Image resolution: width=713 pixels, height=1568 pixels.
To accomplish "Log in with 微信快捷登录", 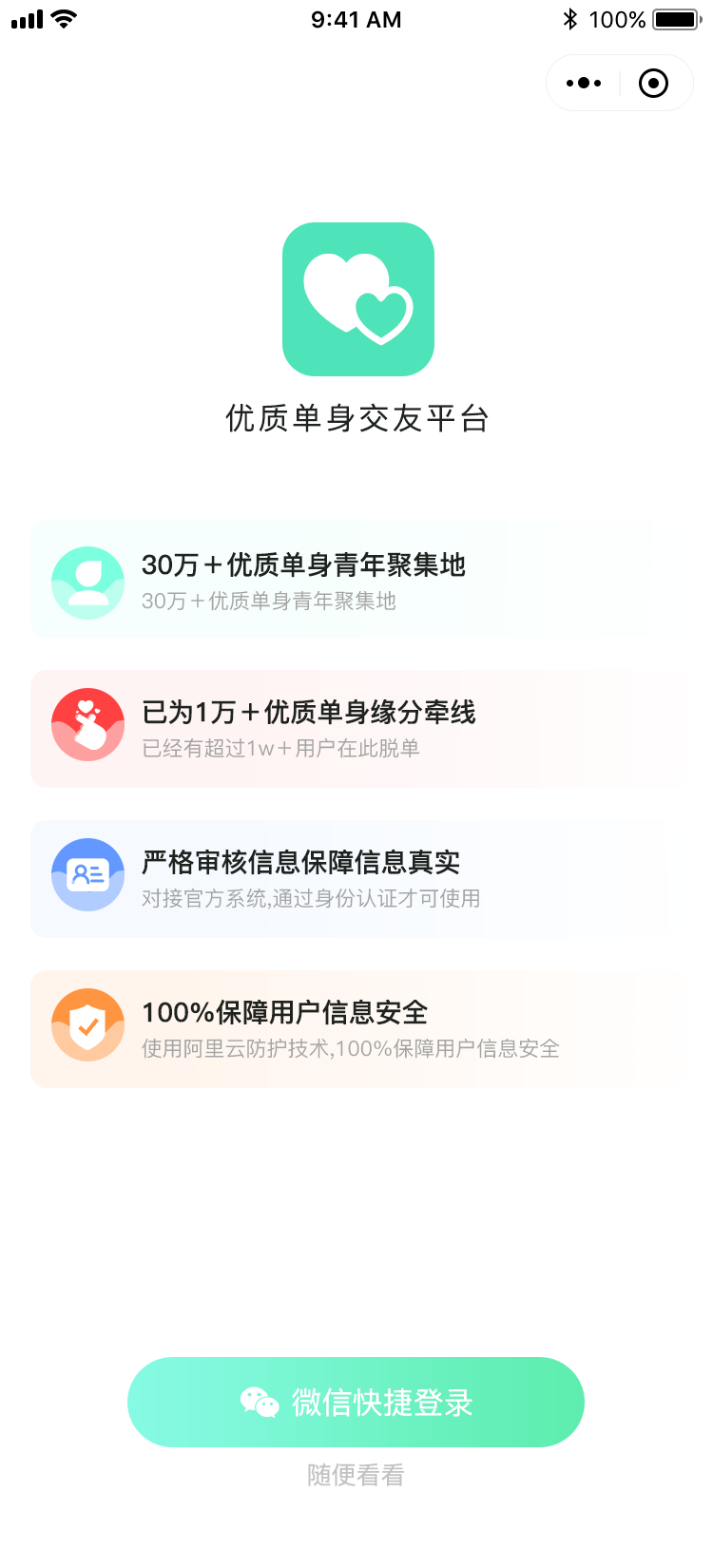I will click(356, 1402).
